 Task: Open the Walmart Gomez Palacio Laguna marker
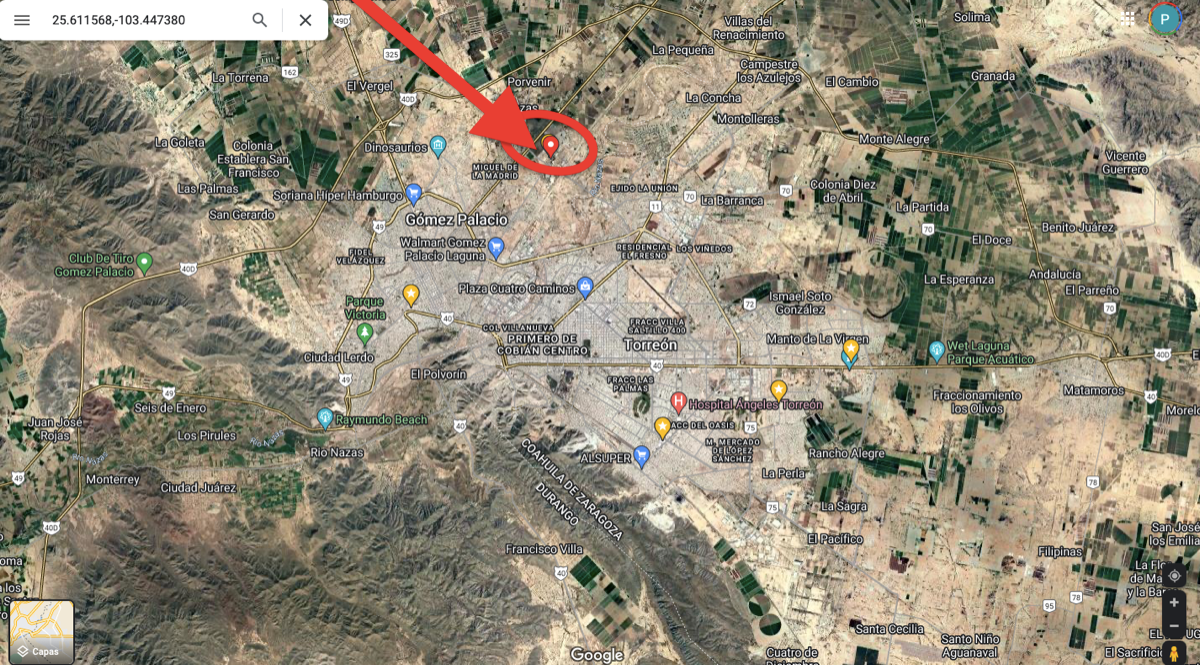pos(496,243)
